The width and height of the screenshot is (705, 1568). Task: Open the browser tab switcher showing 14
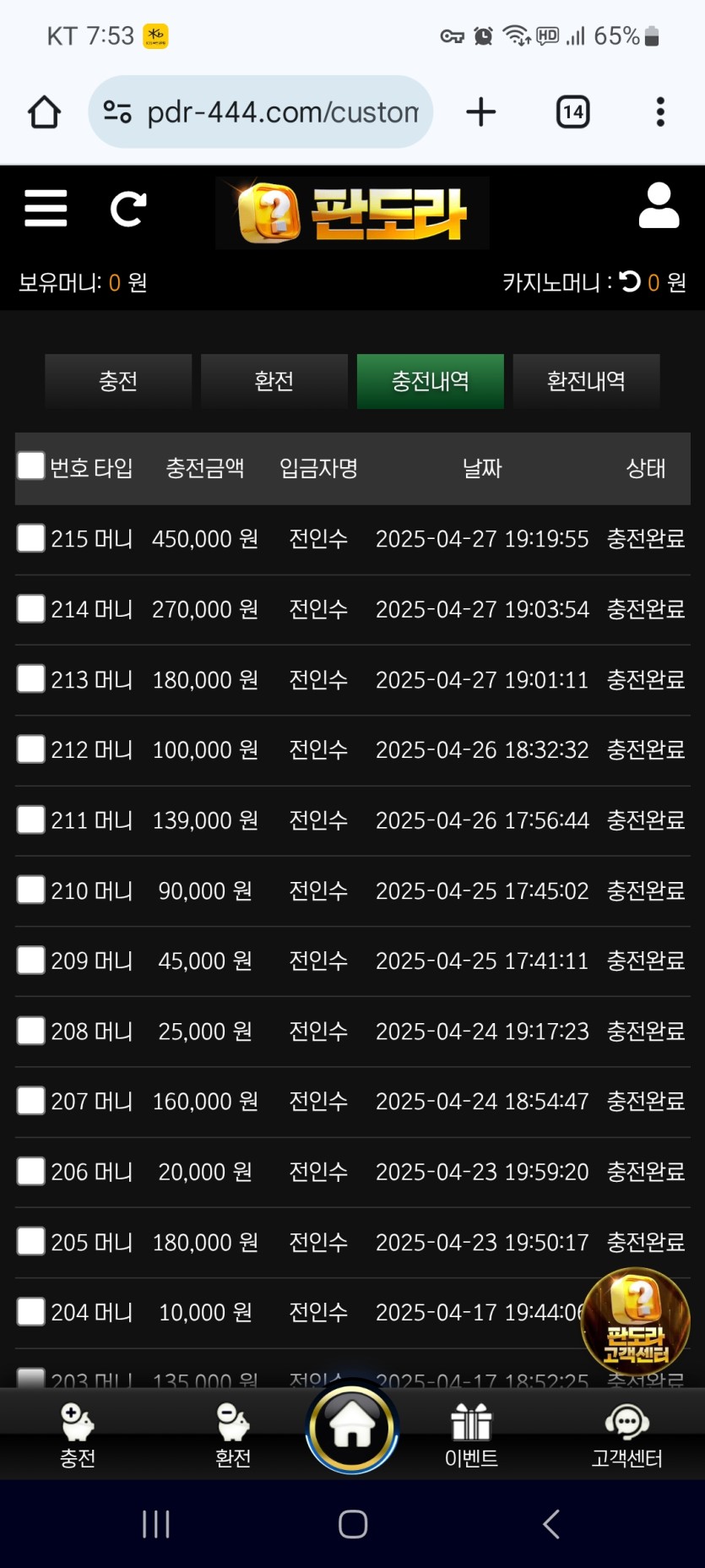[572, 112]
